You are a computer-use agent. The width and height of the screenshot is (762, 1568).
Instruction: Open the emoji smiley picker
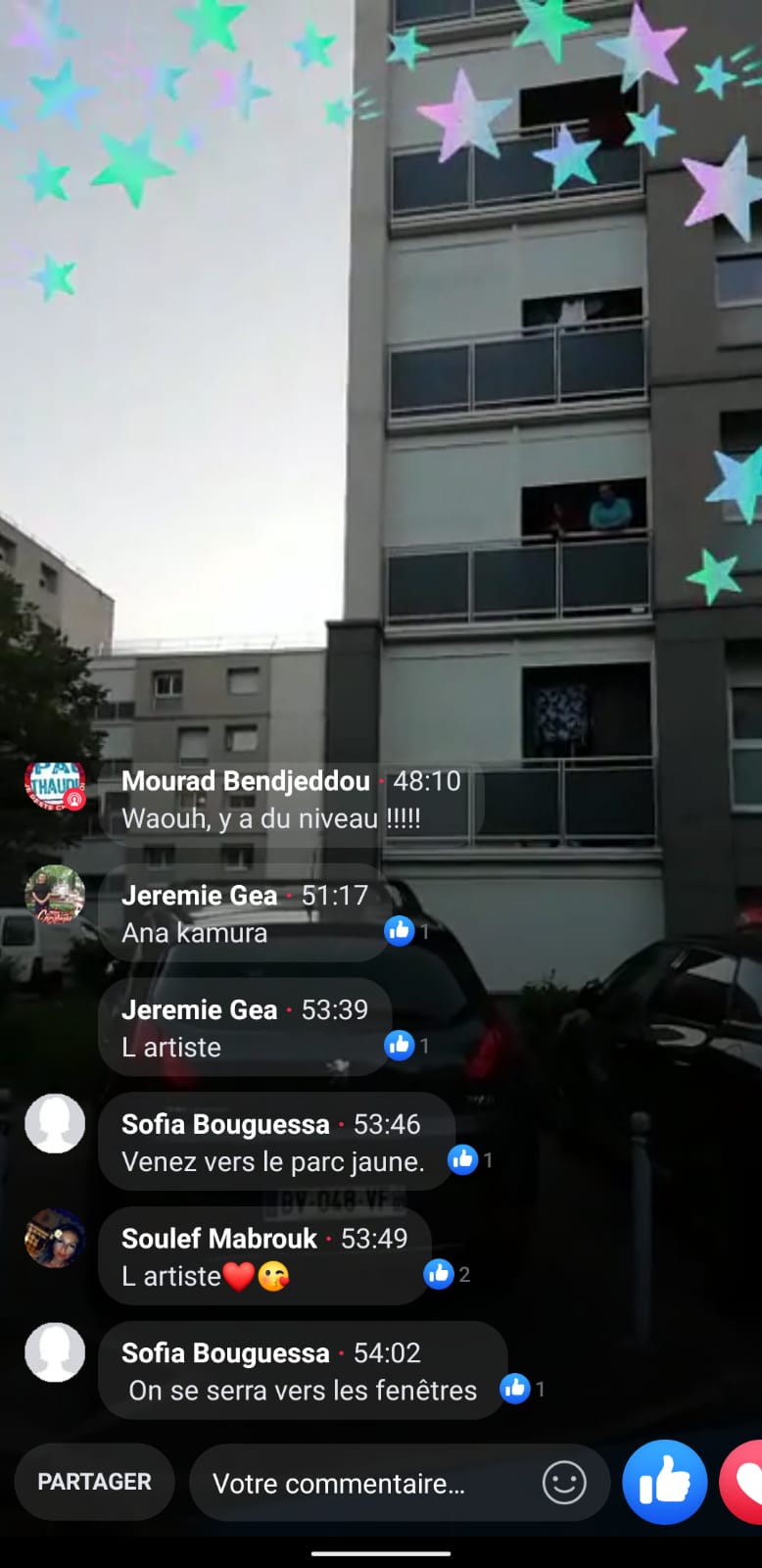(x=565, y=1483)
